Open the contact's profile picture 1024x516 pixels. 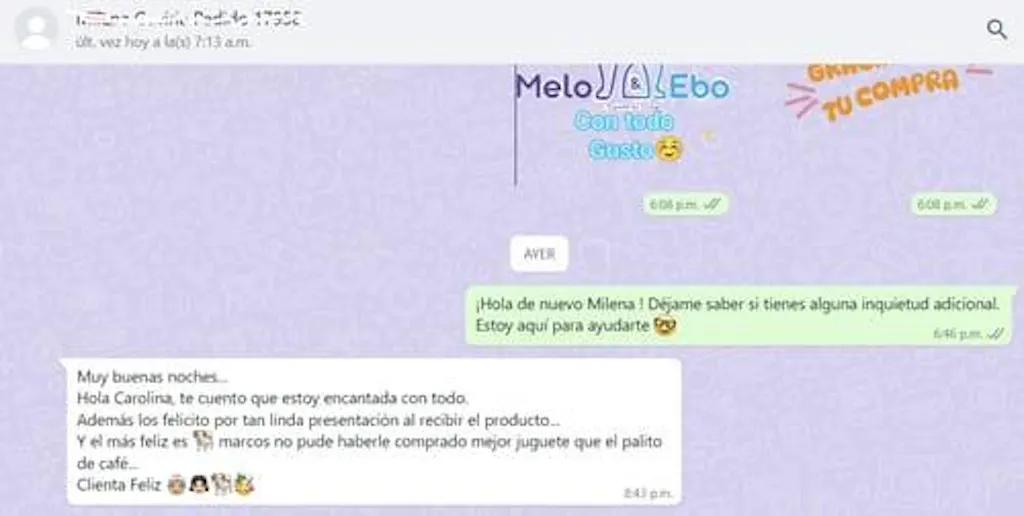[37, 29]
